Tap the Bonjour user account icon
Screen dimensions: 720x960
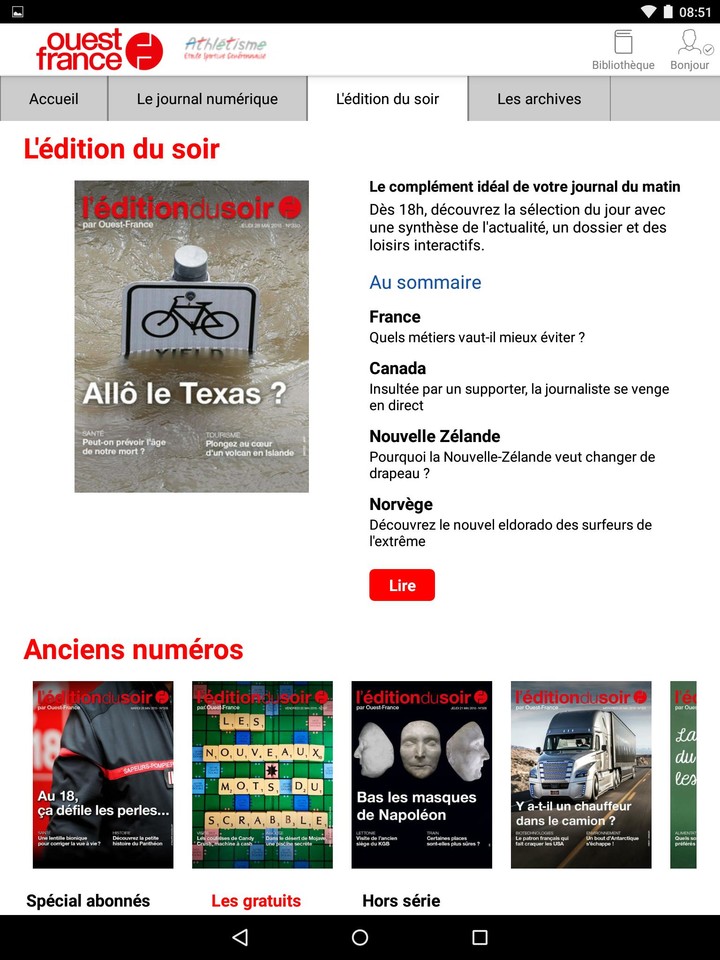[x=689, y=48]
